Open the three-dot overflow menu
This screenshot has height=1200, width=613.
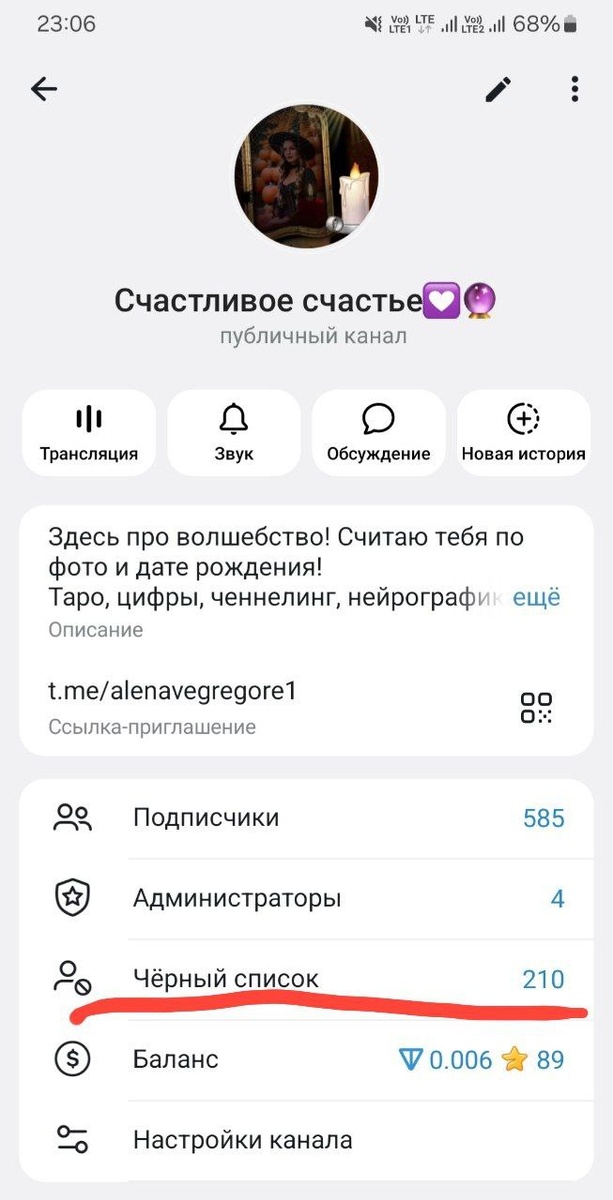(574, 90)
